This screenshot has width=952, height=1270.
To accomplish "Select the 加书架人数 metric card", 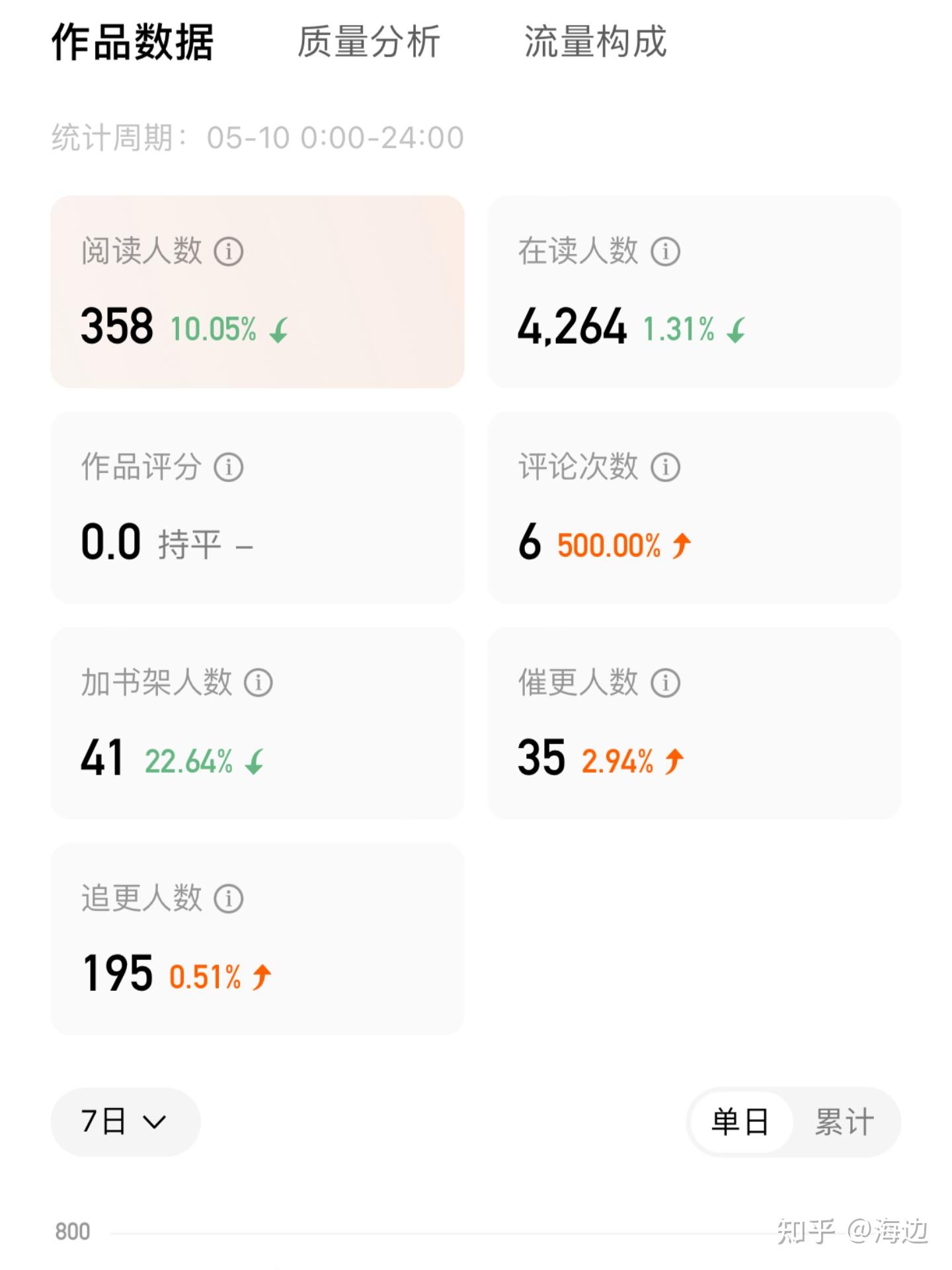I will click(257, 723).
